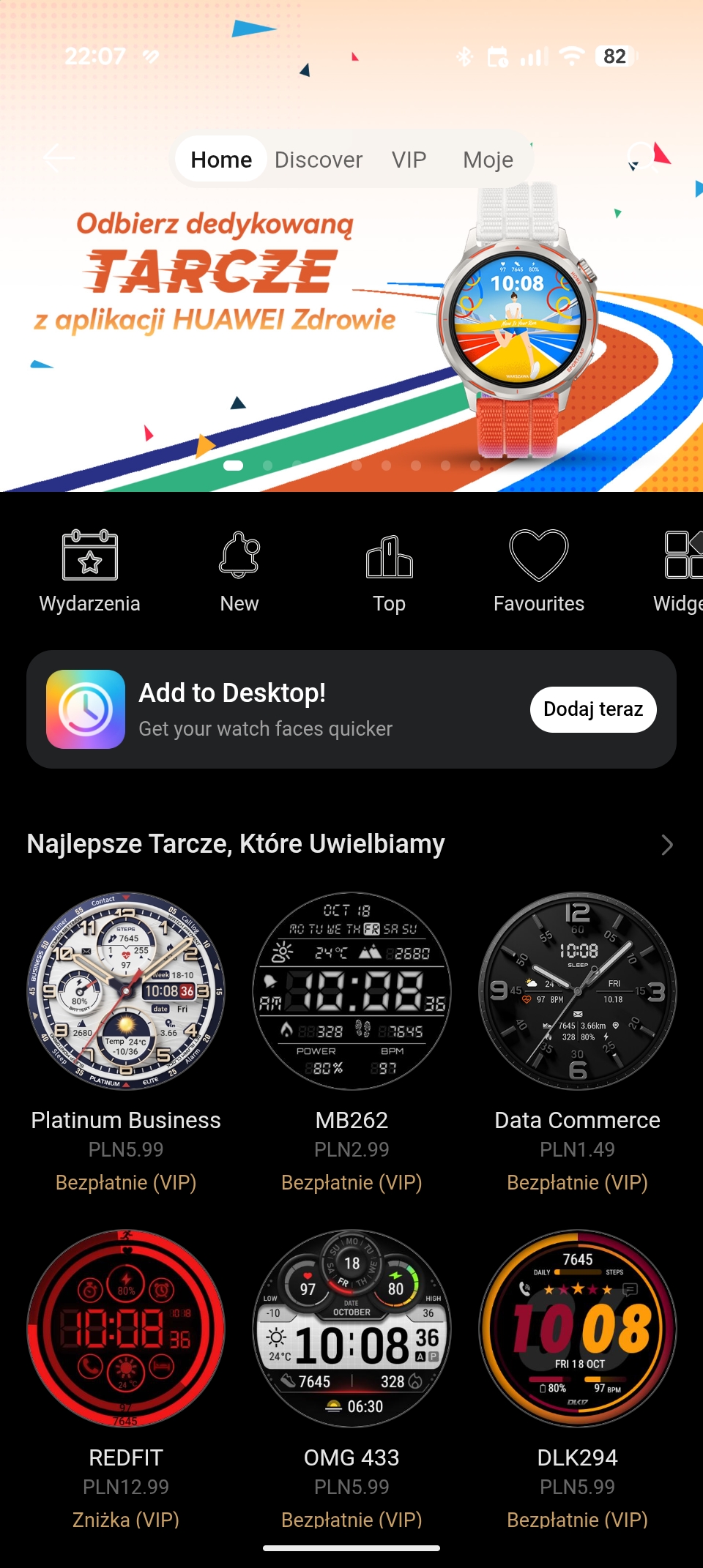703x1568 pixels.
Task: Switch to the VIP tab
Action: tap(409, 160)
